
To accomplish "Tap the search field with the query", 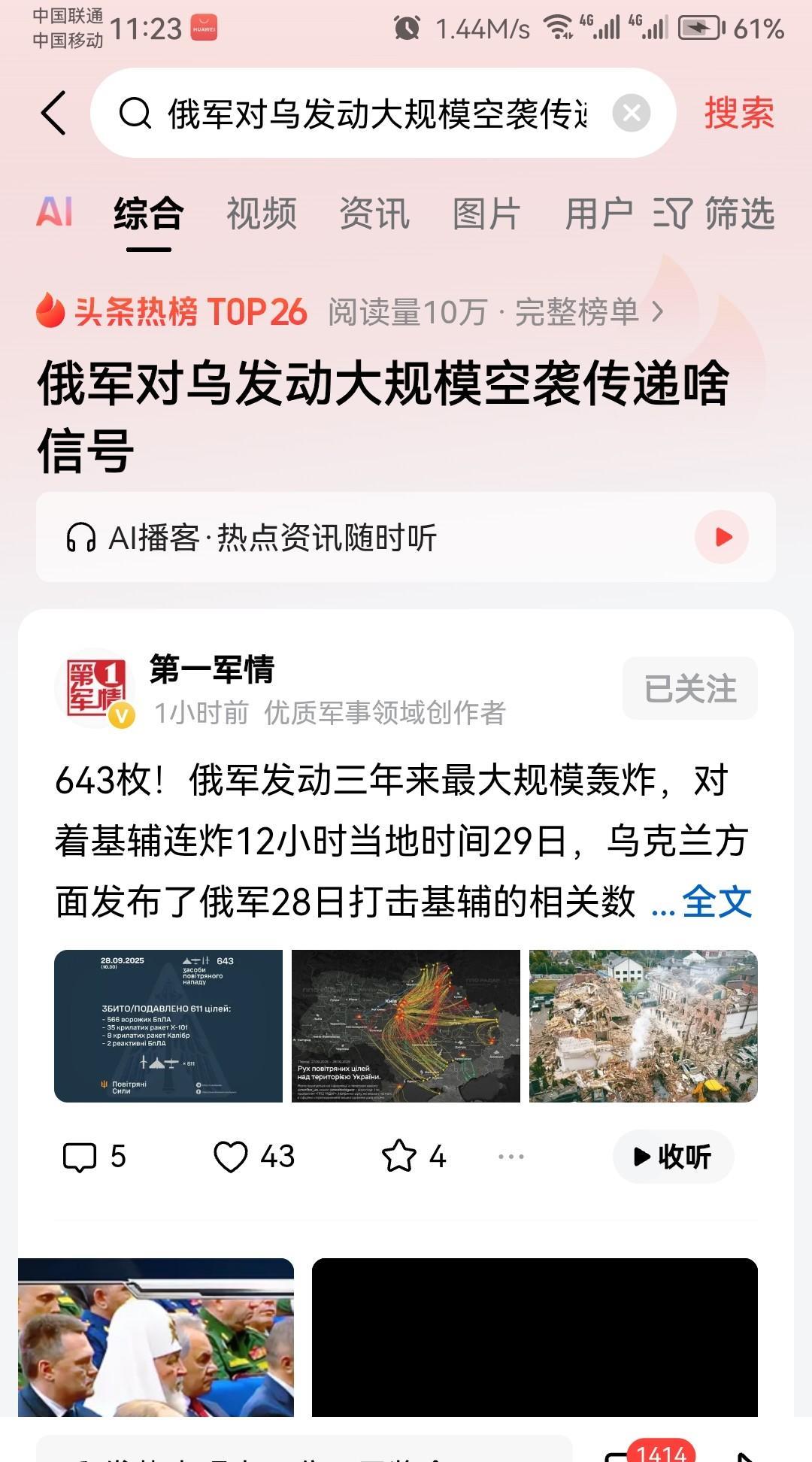I will coord(376,114).
